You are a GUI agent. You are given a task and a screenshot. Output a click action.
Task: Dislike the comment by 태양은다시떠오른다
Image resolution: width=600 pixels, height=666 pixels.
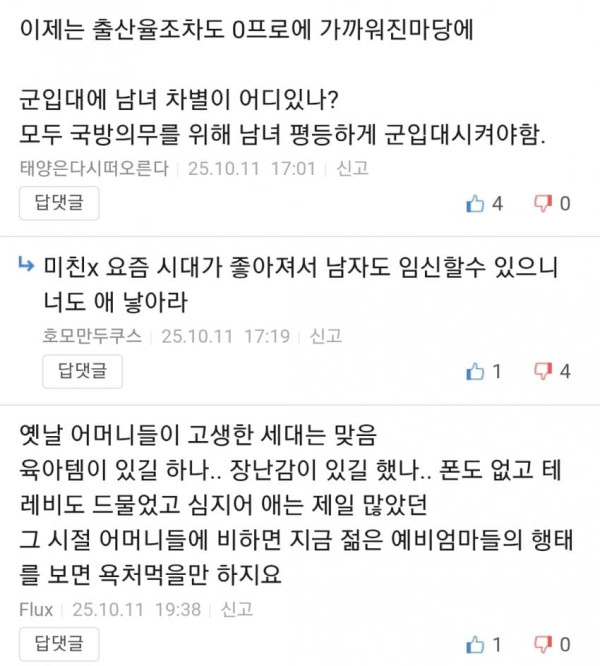point(542,204)
